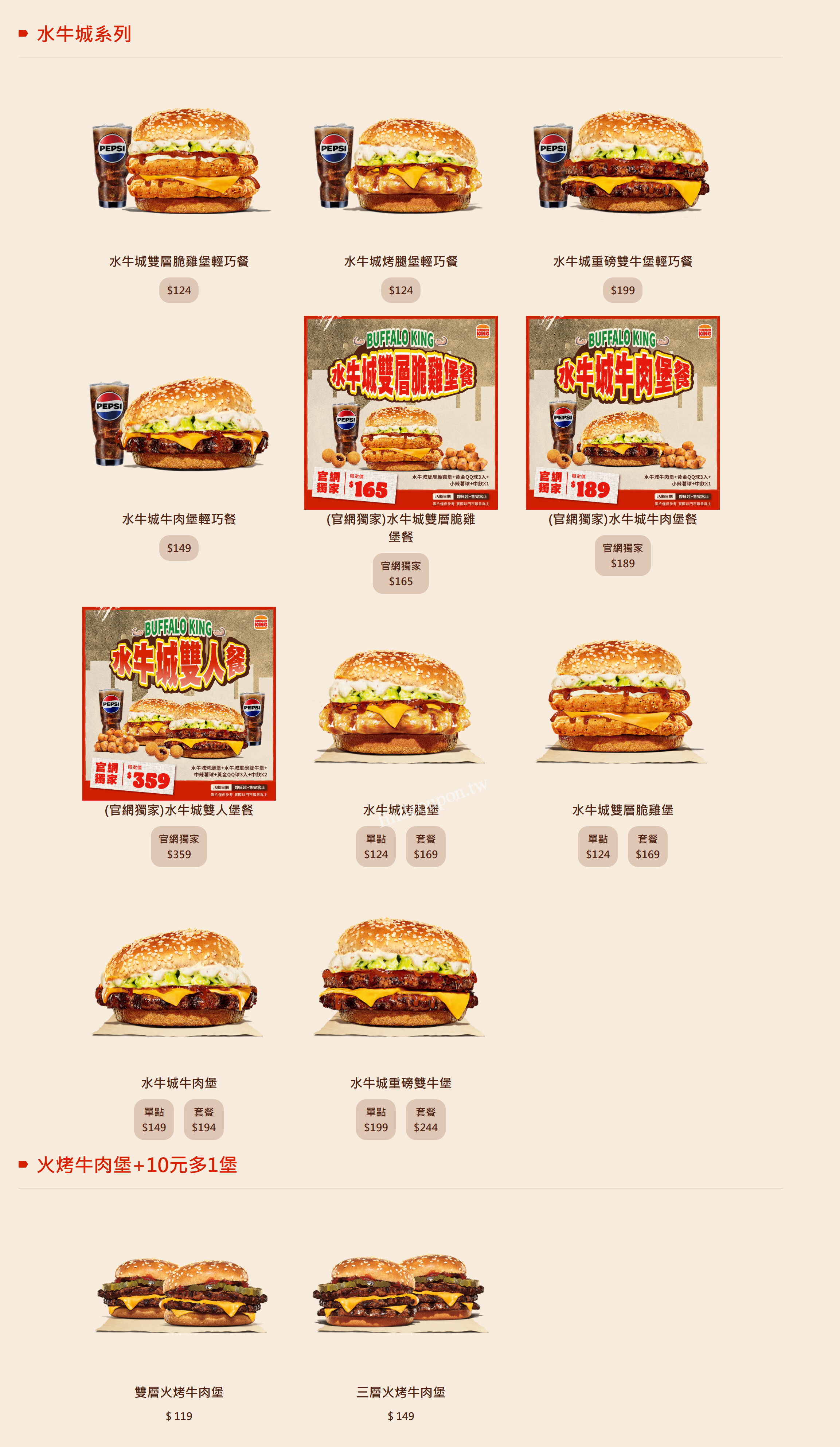The image size is (840, 1447).
Task: Pick 套餐 $169 for 水牛城雙層脆雞堡
Action: (647, 847)
